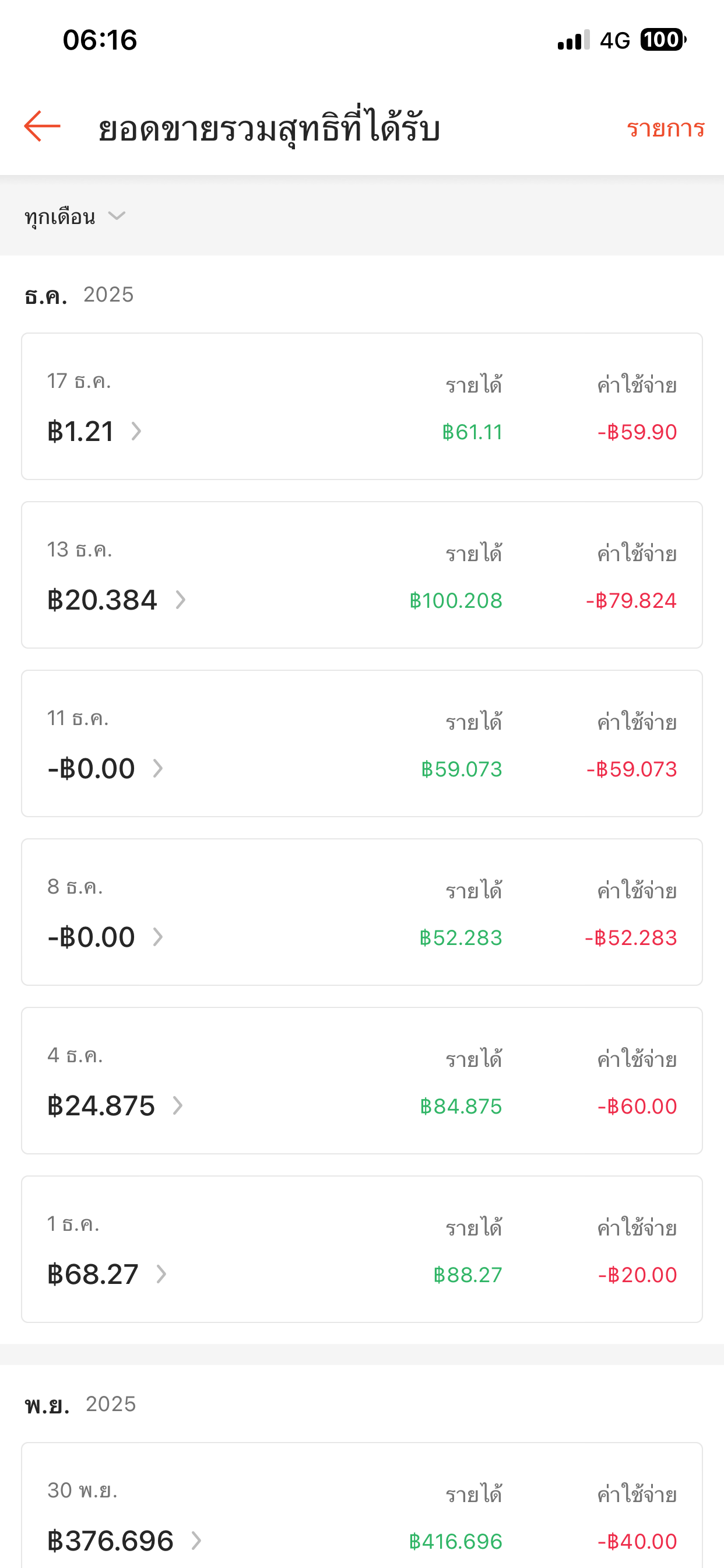Open the รายการ link
Screen dimensions: 724x1568
(x=665, y=128)
